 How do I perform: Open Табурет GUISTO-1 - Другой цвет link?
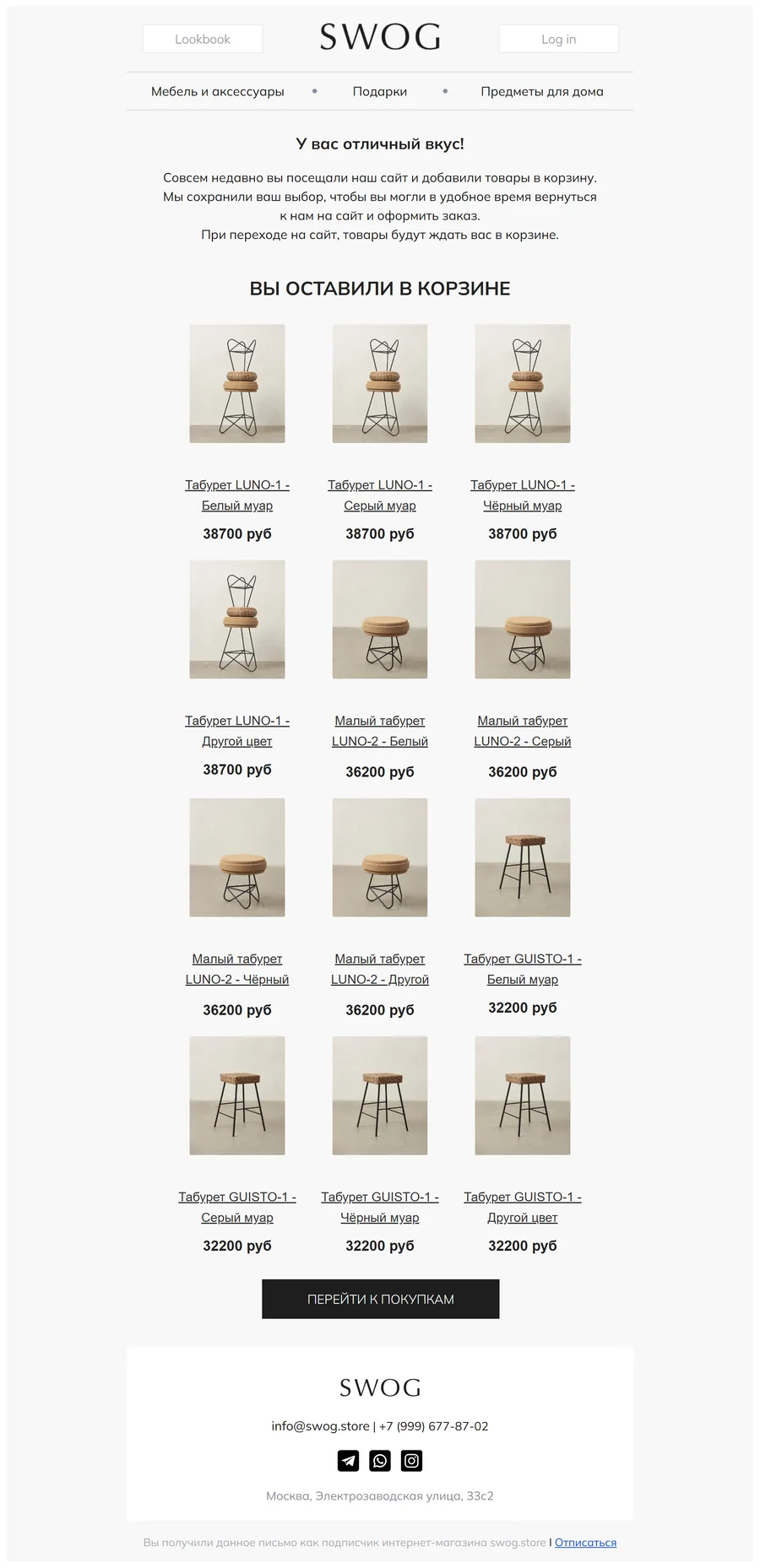point(523,1207)
